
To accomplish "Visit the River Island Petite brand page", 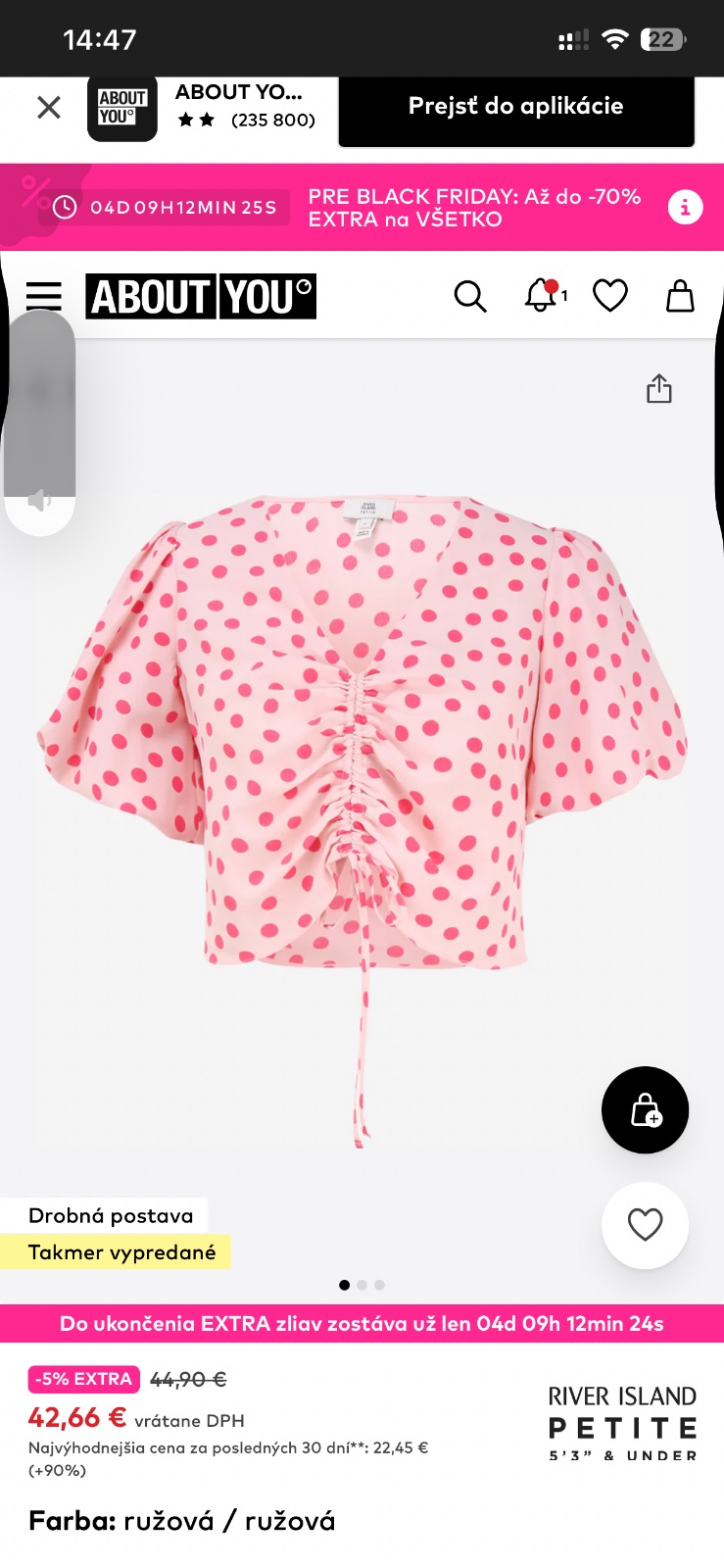I will (622, 1424).
